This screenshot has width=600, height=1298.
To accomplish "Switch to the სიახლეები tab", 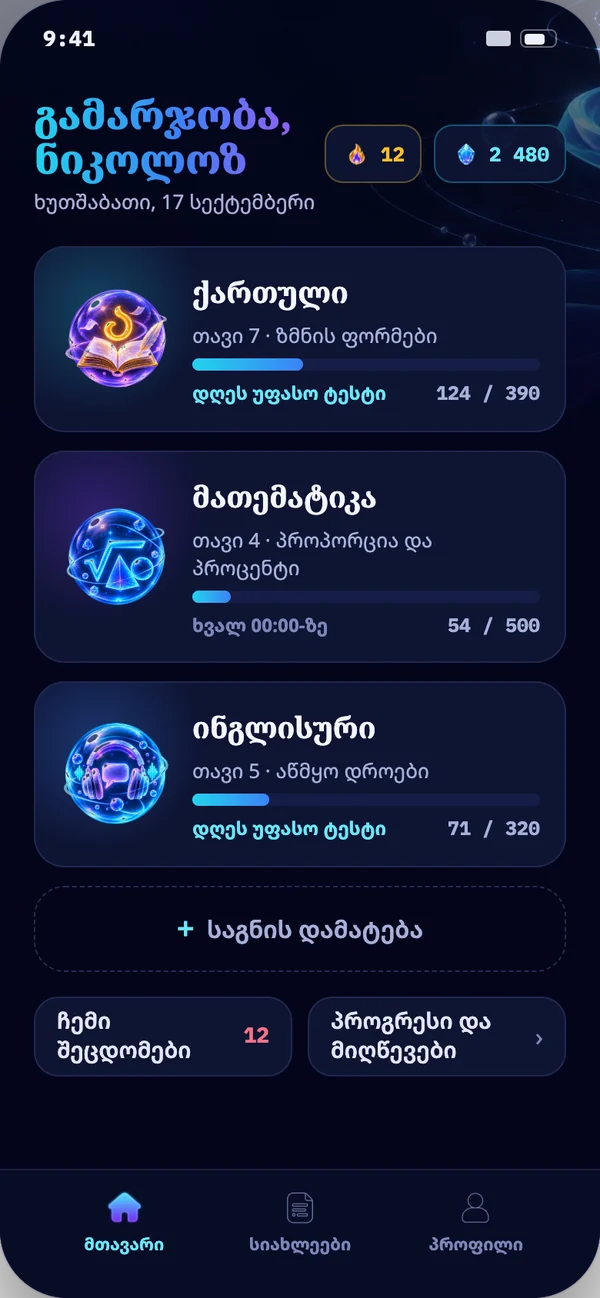I will (x=300, y=1222).
